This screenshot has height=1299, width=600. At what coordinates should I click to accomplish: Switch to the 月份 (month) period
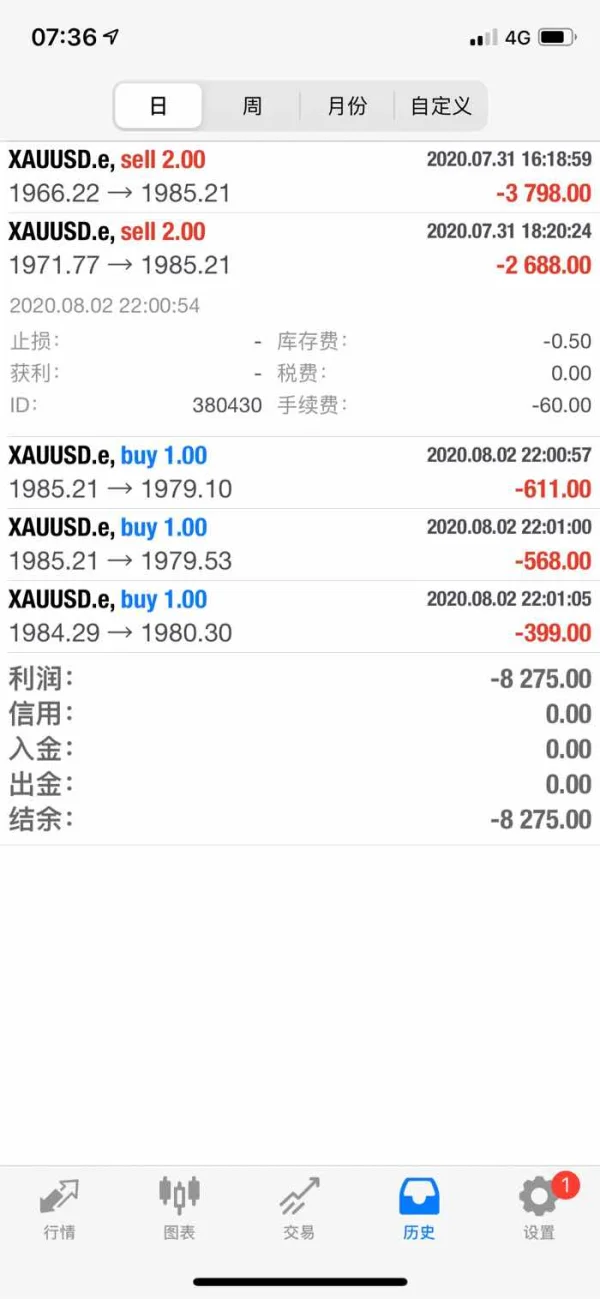(347, 106)
